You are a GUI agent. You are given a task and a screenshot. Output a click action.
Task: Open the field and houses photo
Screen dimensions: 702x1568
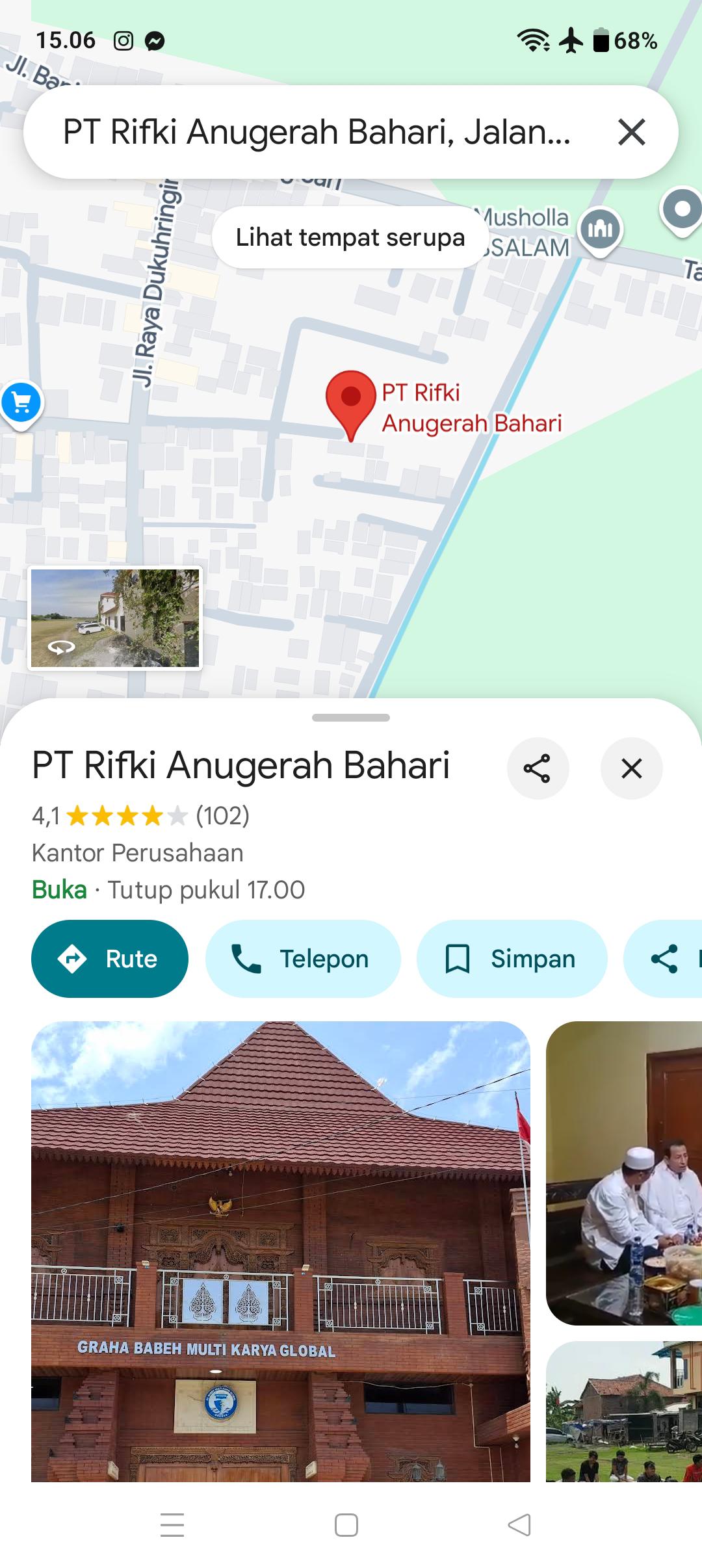624,1412
